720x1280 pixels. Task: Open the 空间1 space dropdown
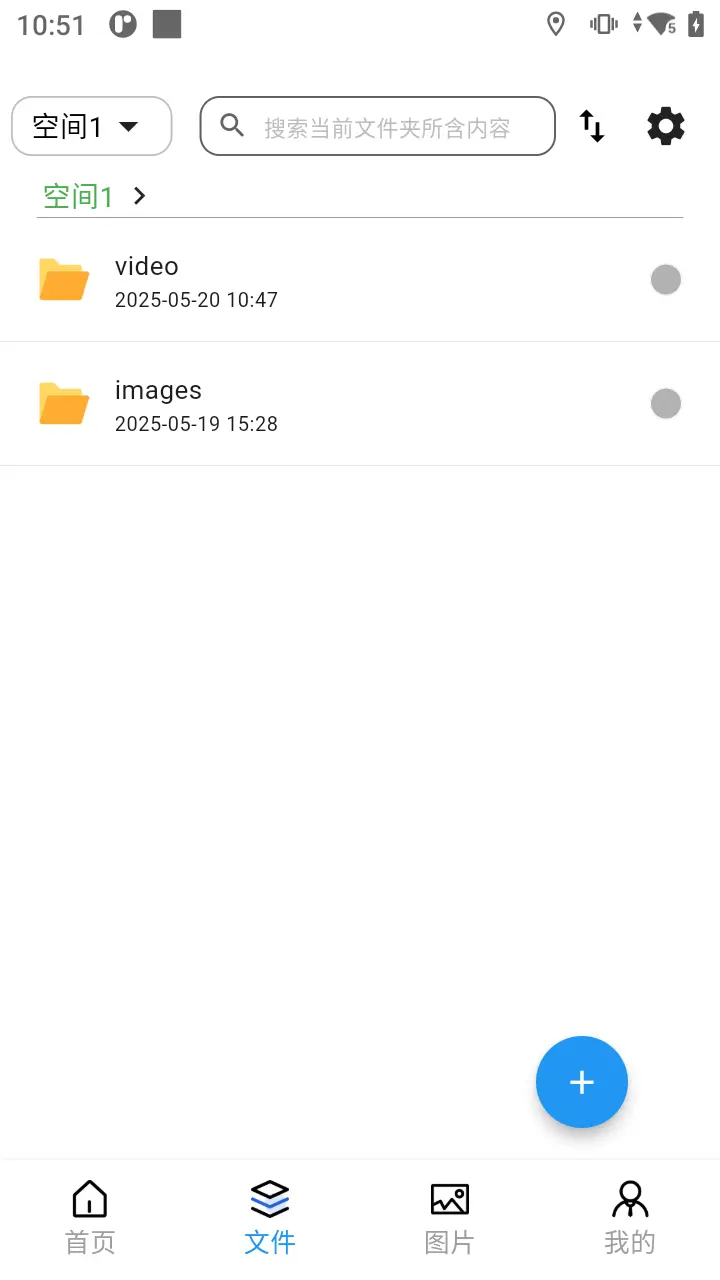91,126
